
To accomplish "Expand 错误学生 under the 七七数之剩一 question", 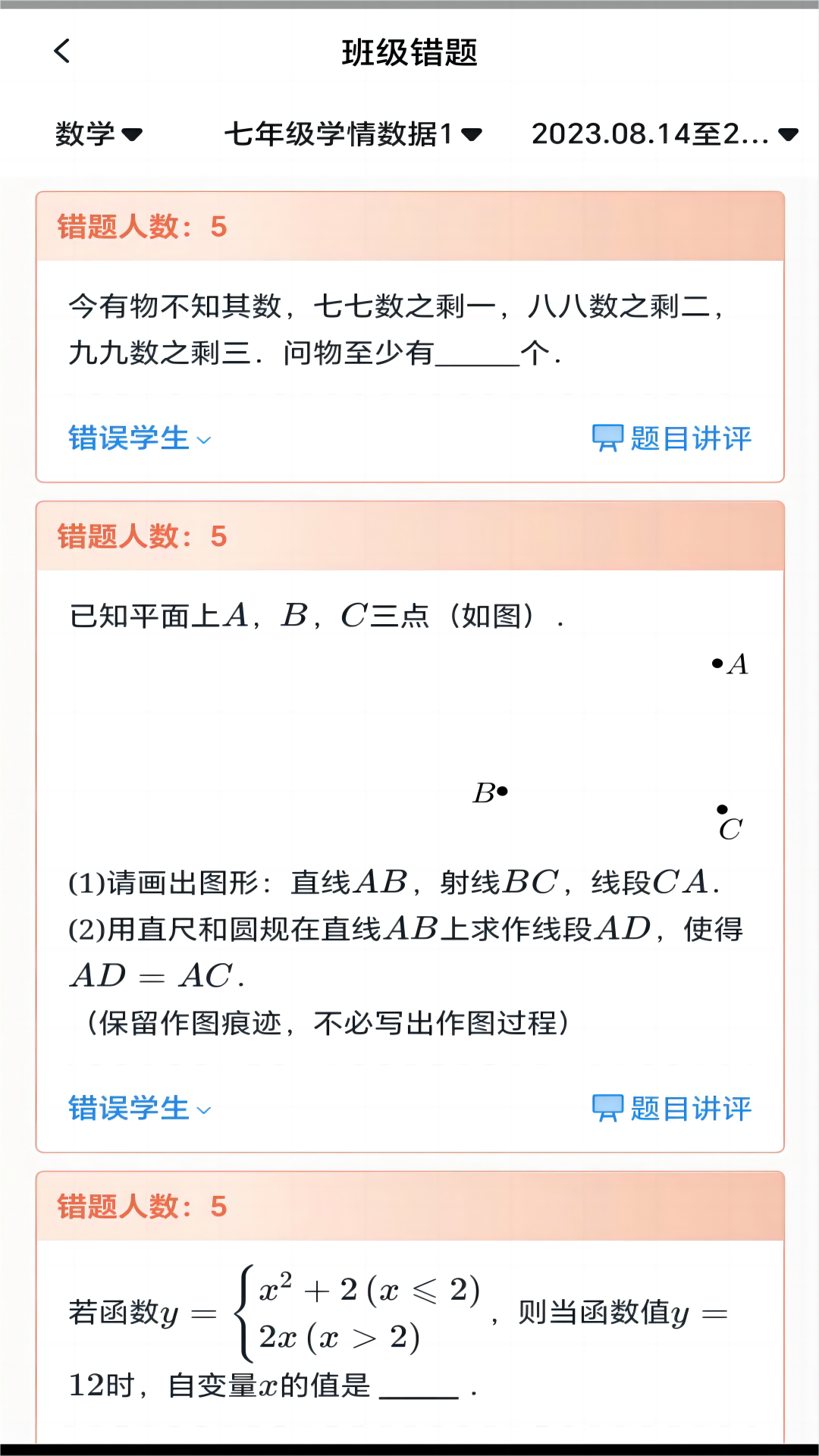I will pos(140,438).
